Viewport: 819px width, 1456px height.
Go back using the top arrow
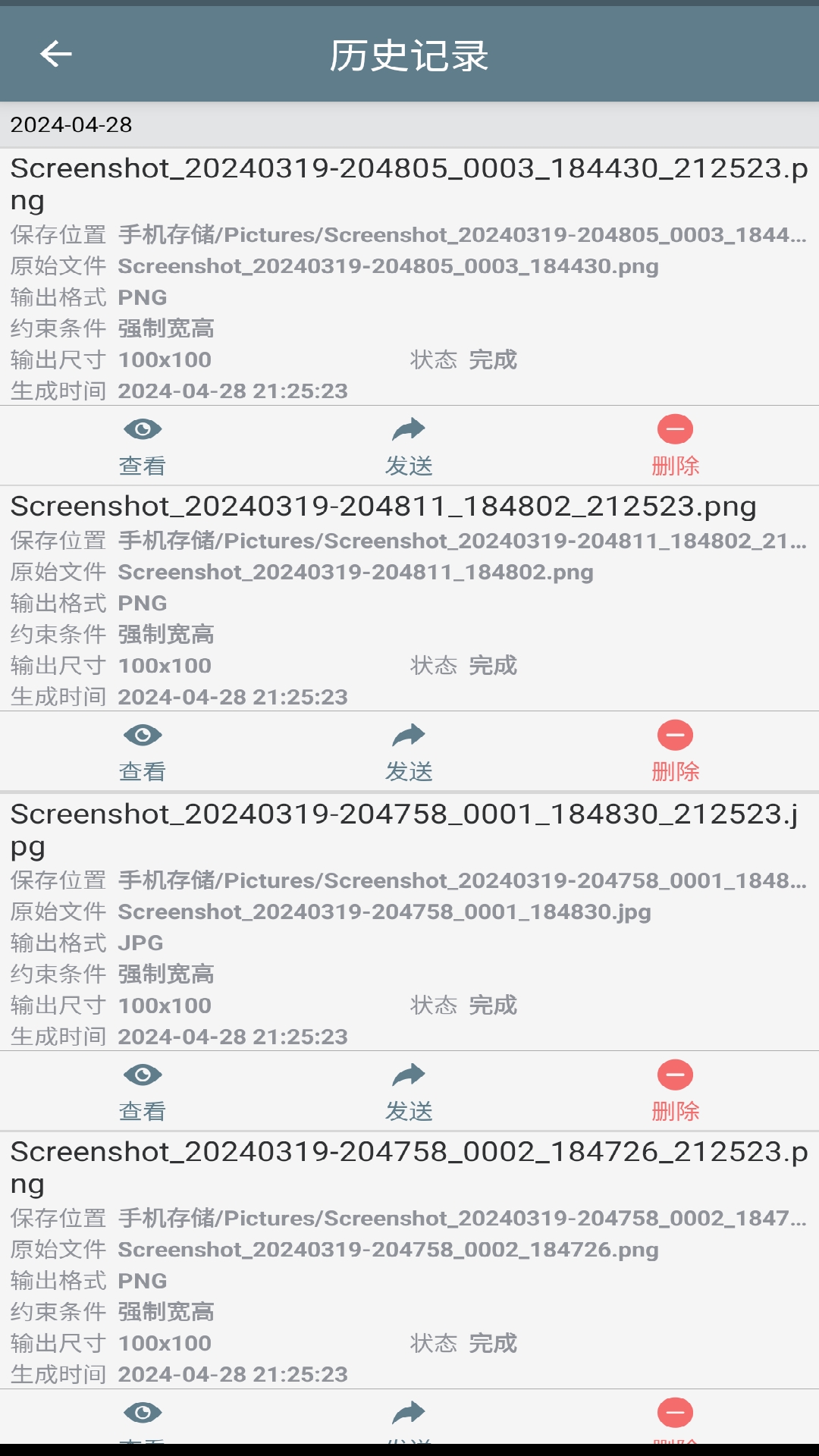coord(55,54)
